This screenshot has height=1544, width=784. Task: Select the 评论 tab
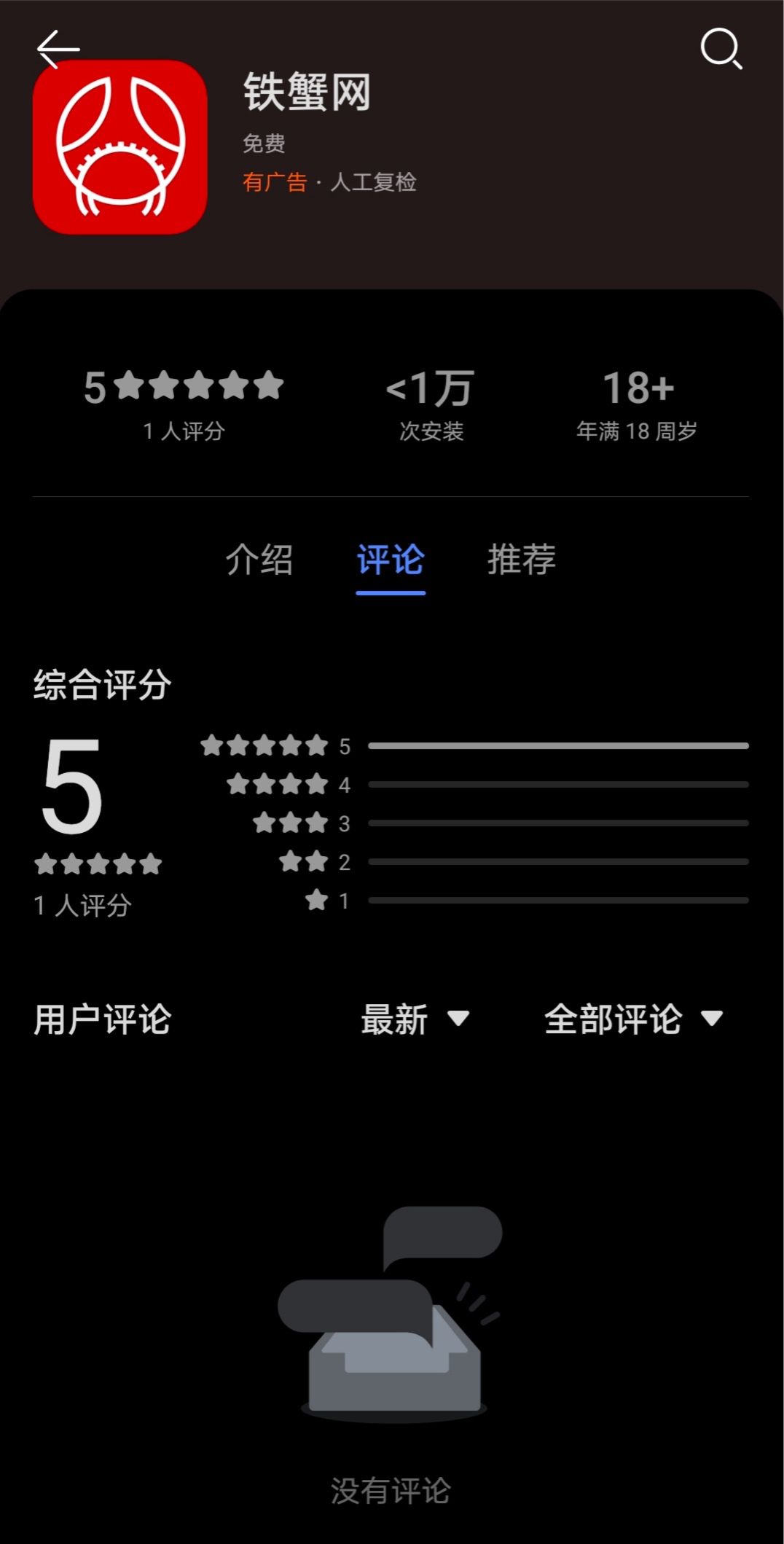pos(391,560)
